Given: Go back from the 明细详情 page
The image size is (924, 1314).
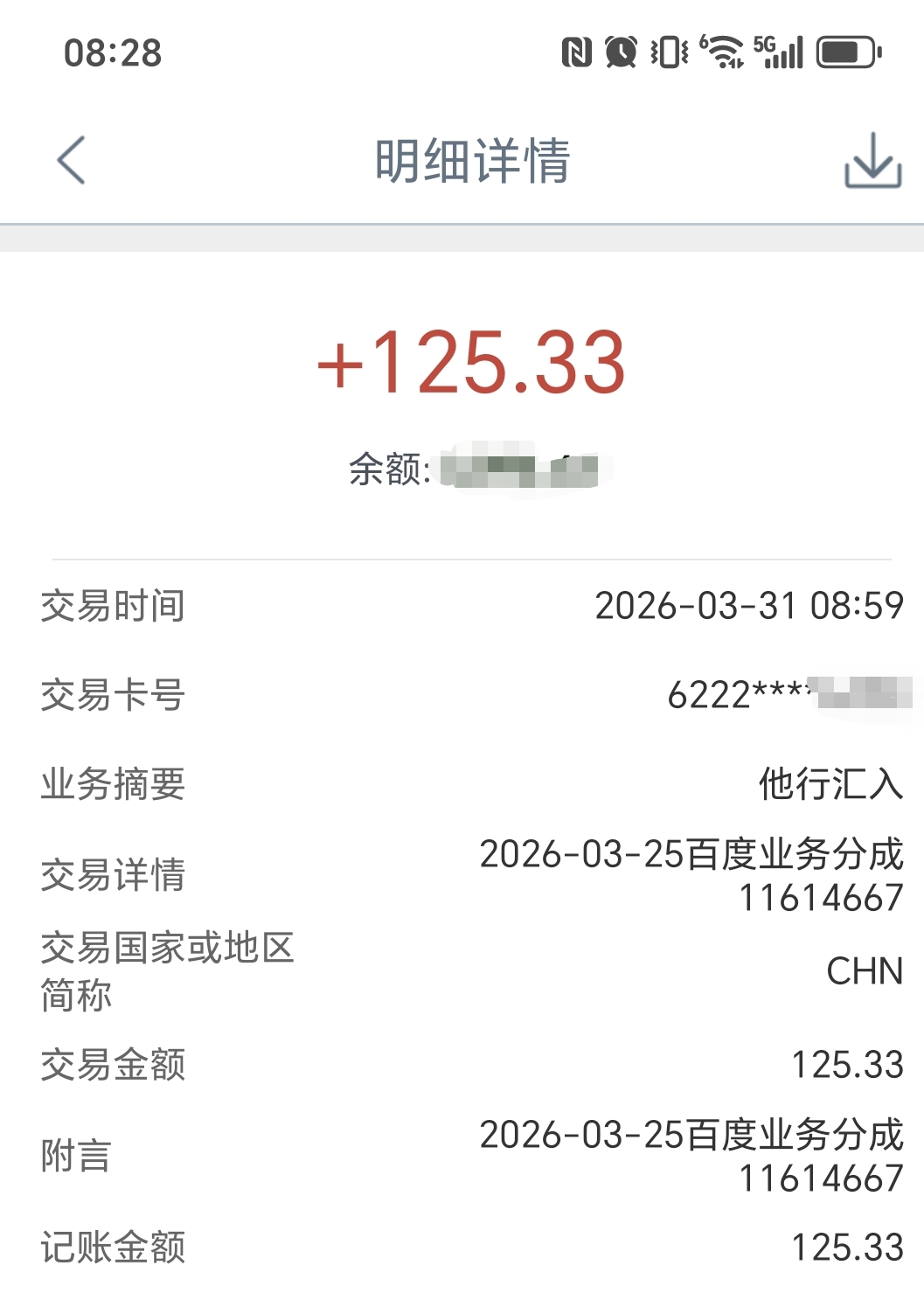Looking at the screenshot, I should [x=72, y=160].
